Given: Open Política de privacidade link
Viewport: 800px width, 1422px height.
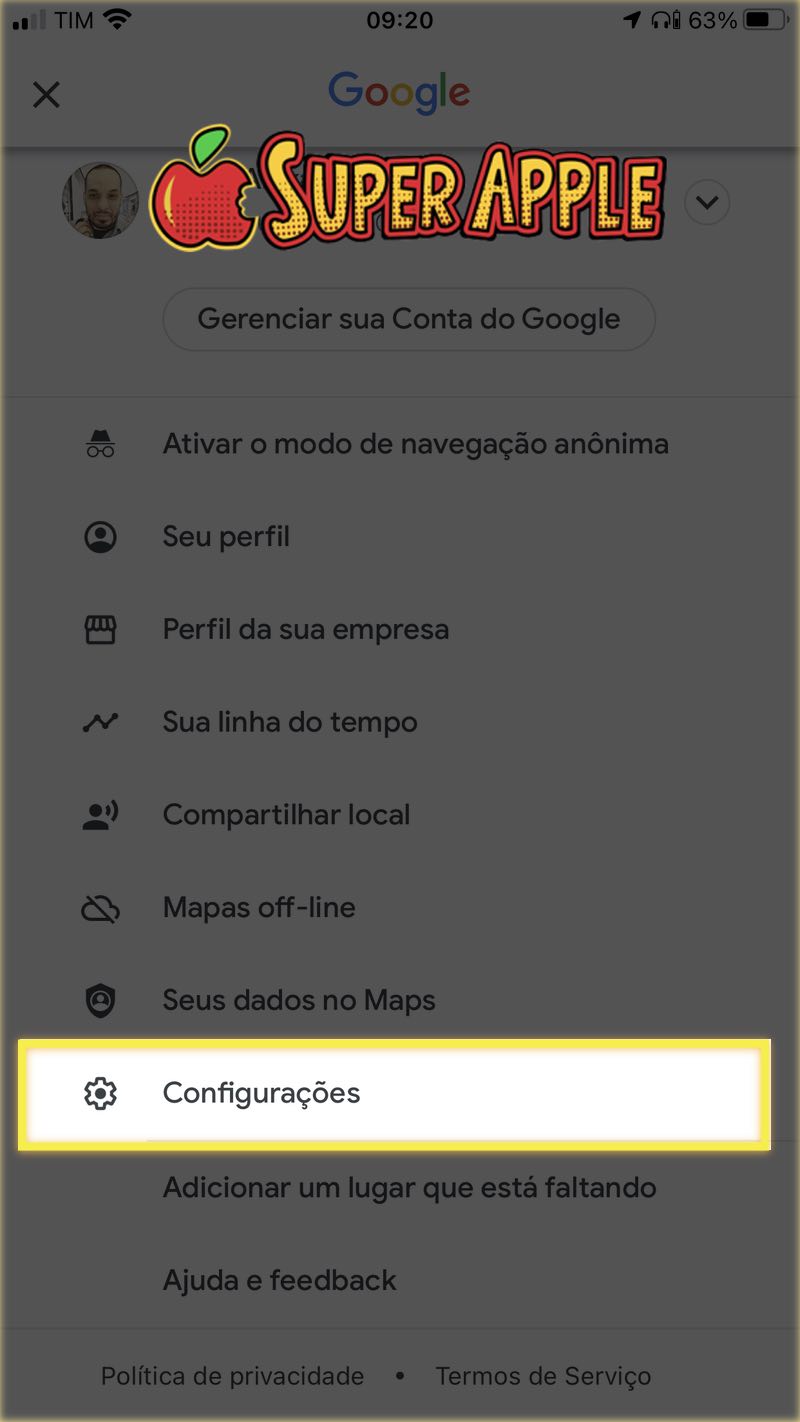Looking at the screenshot, I should coord(232,1376).
